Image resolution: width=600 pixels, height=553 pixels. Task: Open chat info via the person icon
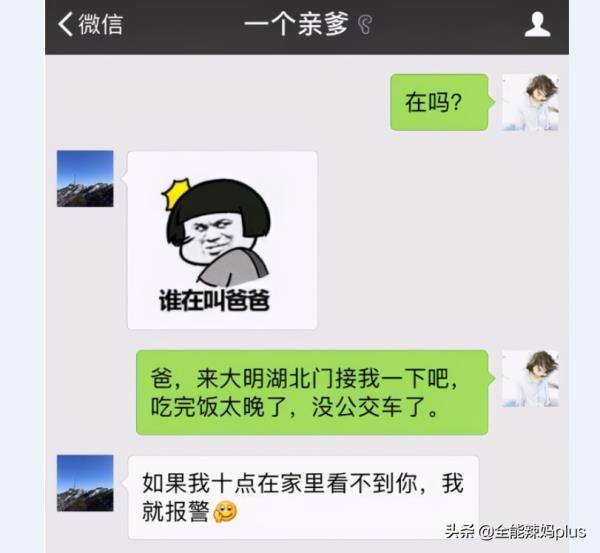pyautogui.click(x=537, y=24)
